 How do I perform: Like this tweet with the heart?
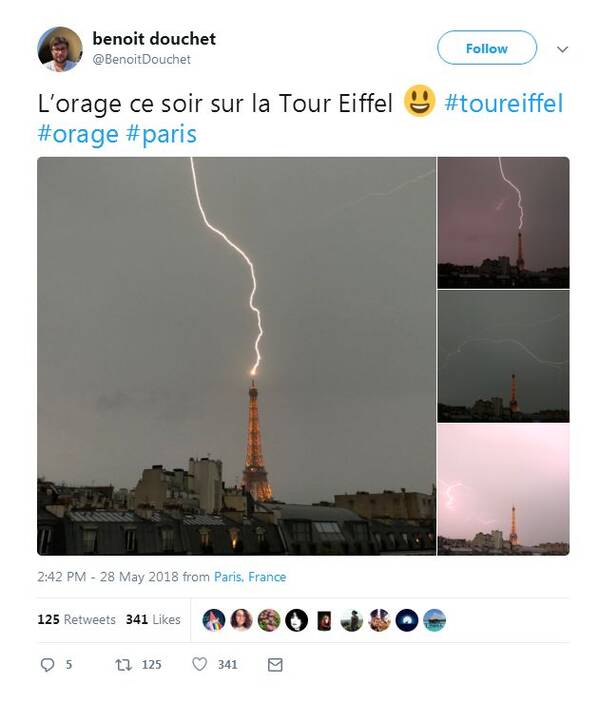pyautogui.click(x=199, y=664)
